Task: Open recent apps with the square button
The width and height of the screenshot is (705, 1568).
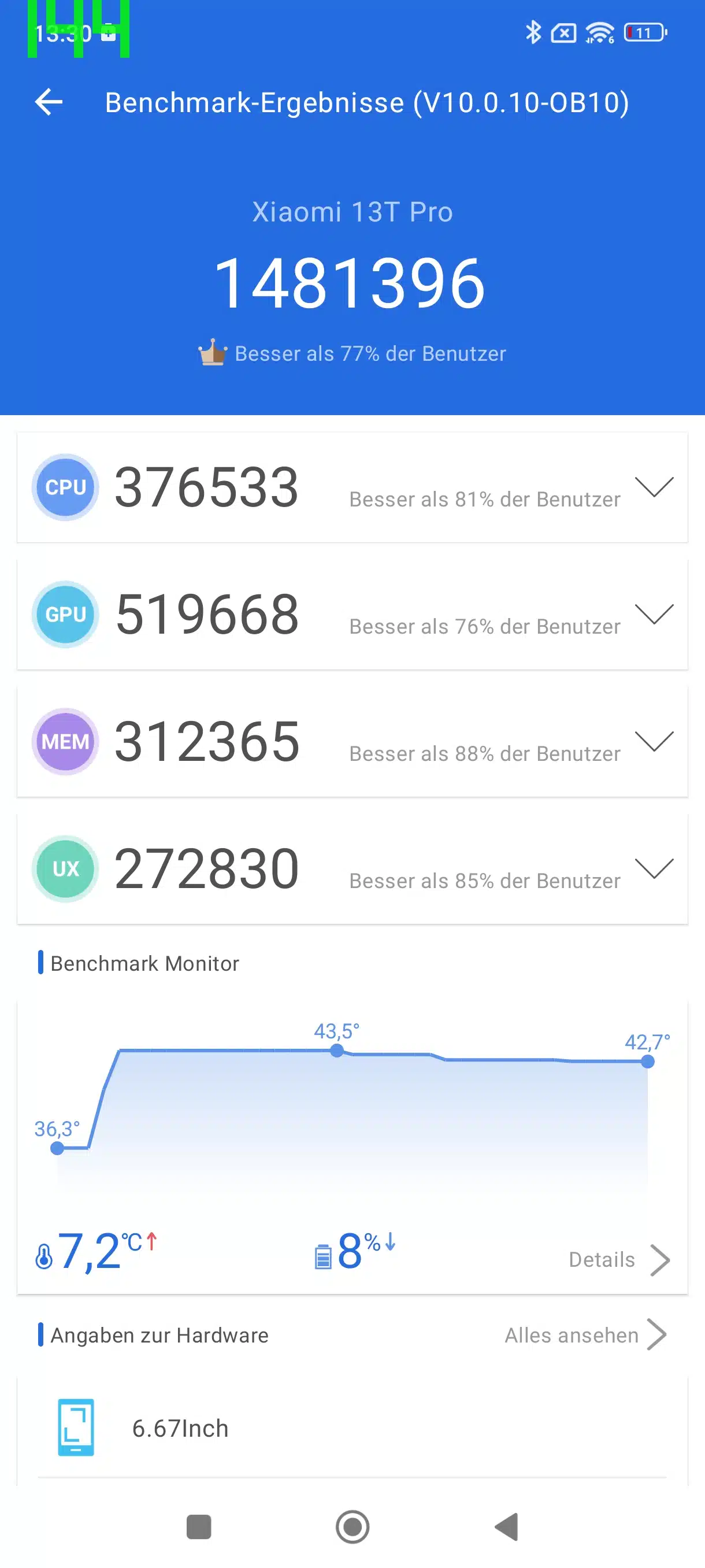Action: [199, 1526]
